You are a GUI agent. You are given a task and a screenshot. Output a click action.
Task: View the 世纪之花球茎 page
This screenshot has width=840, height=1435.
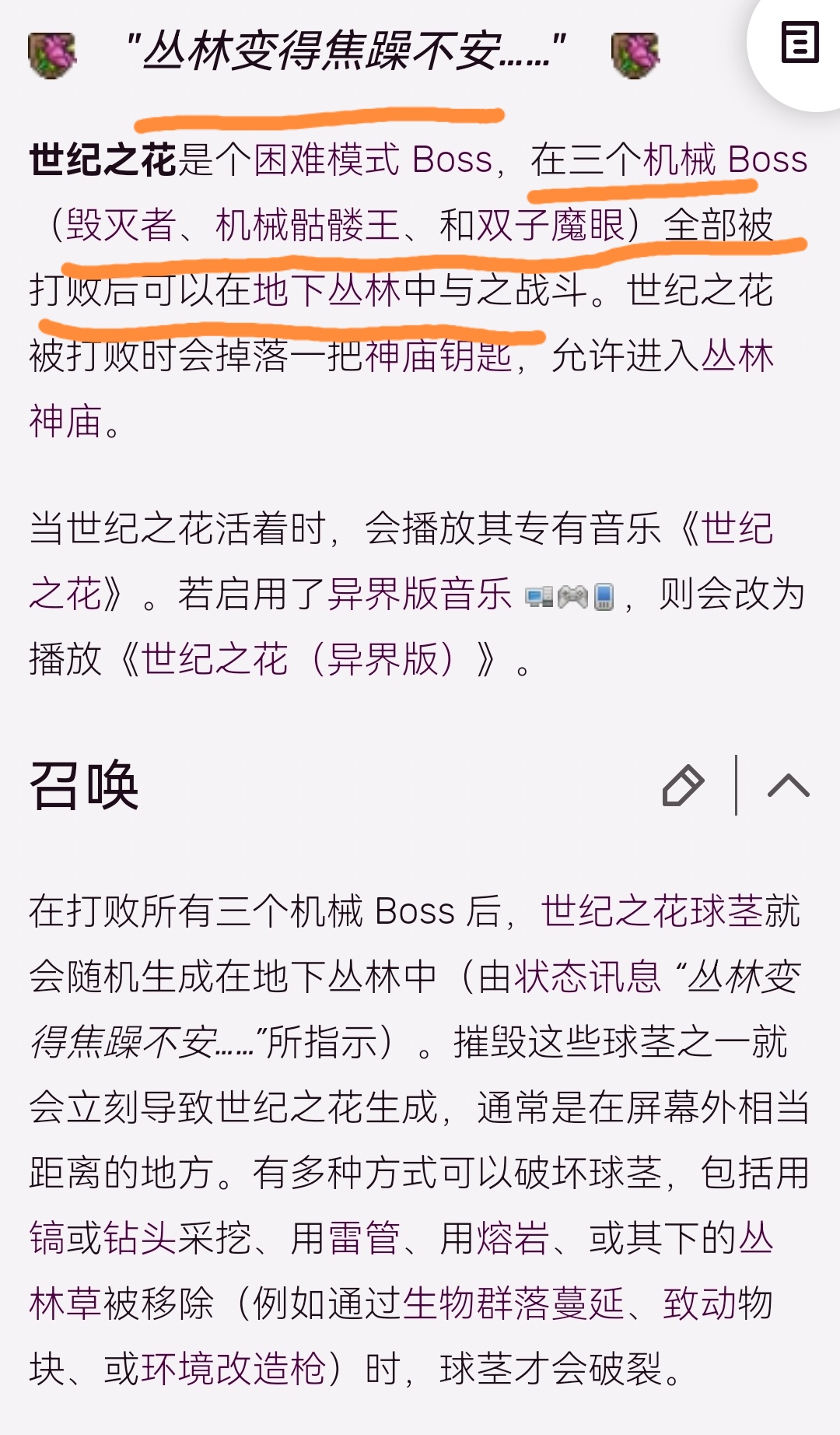point(652,911)
